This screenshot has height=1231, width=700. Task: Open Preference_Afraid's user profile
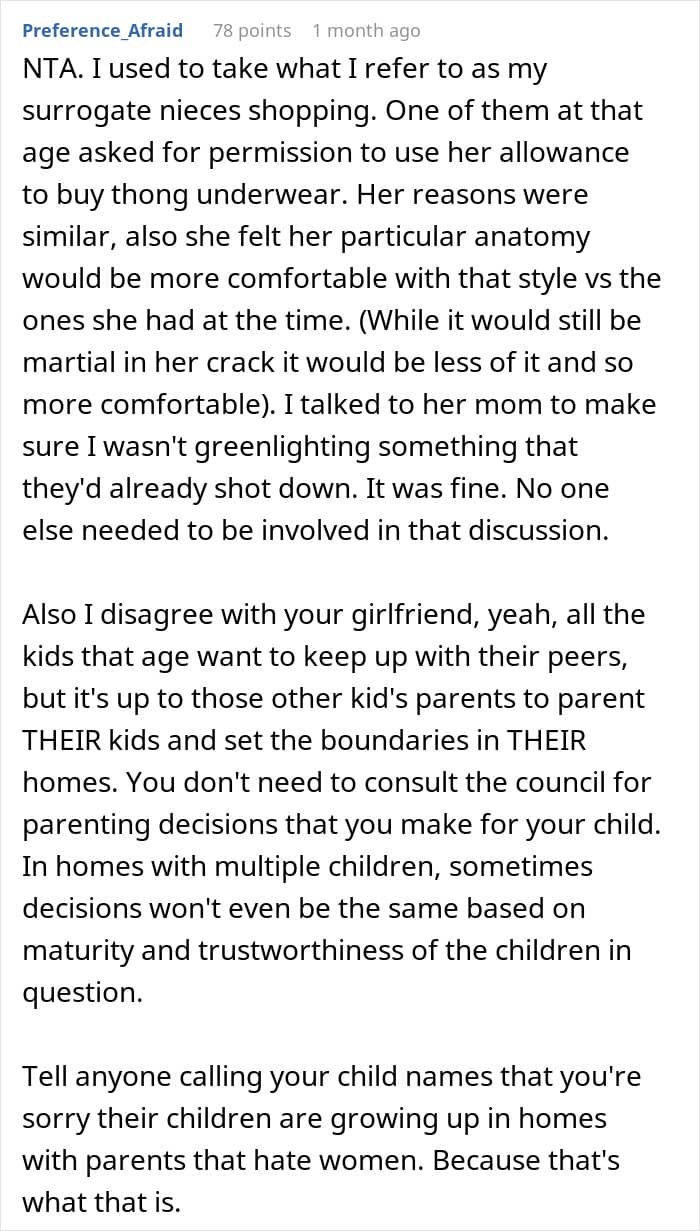103,30
